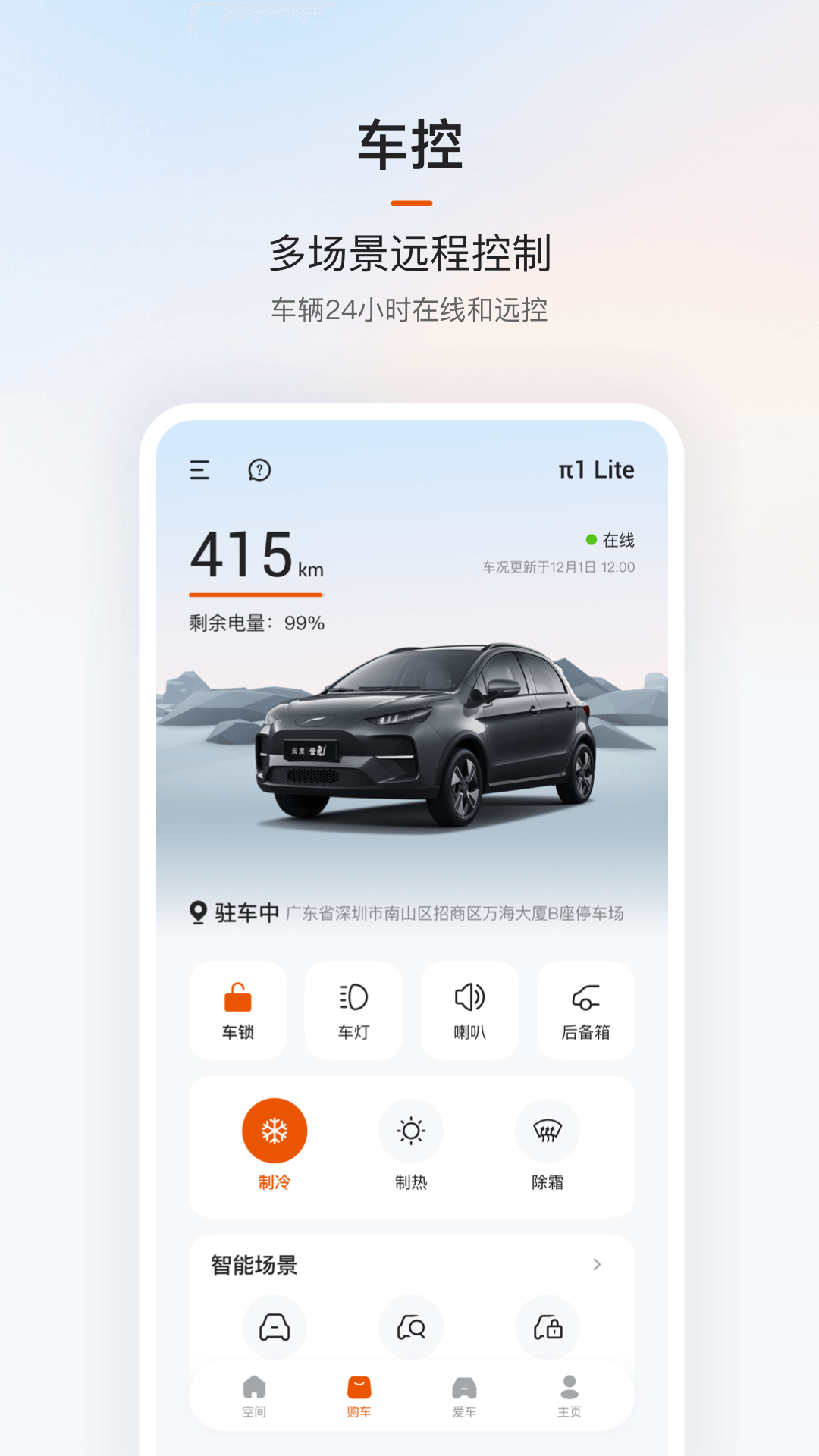
Task: Open vehicle selector π1 Lite
Action: click(596, 470)
